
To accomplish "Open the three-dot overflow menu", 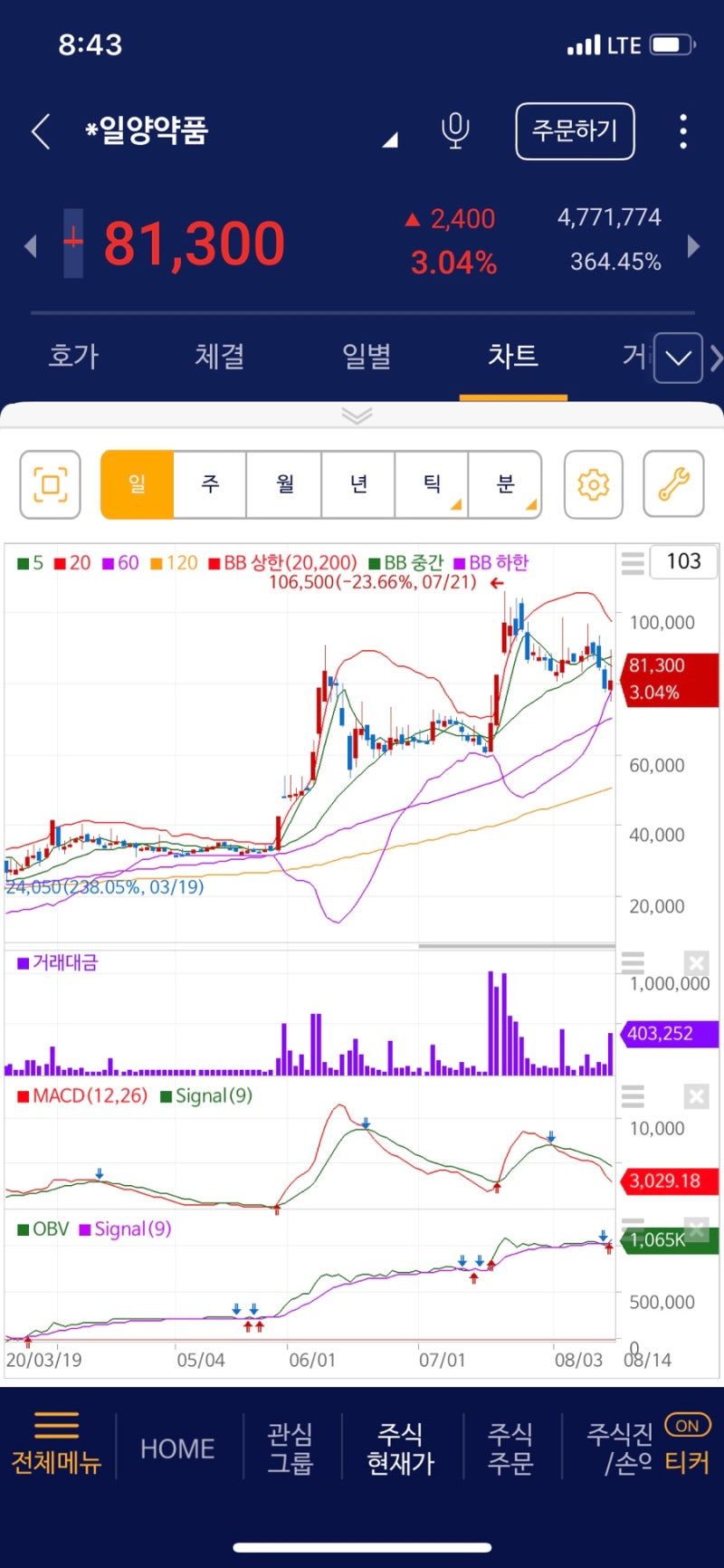I will click(x=683, y=131).
